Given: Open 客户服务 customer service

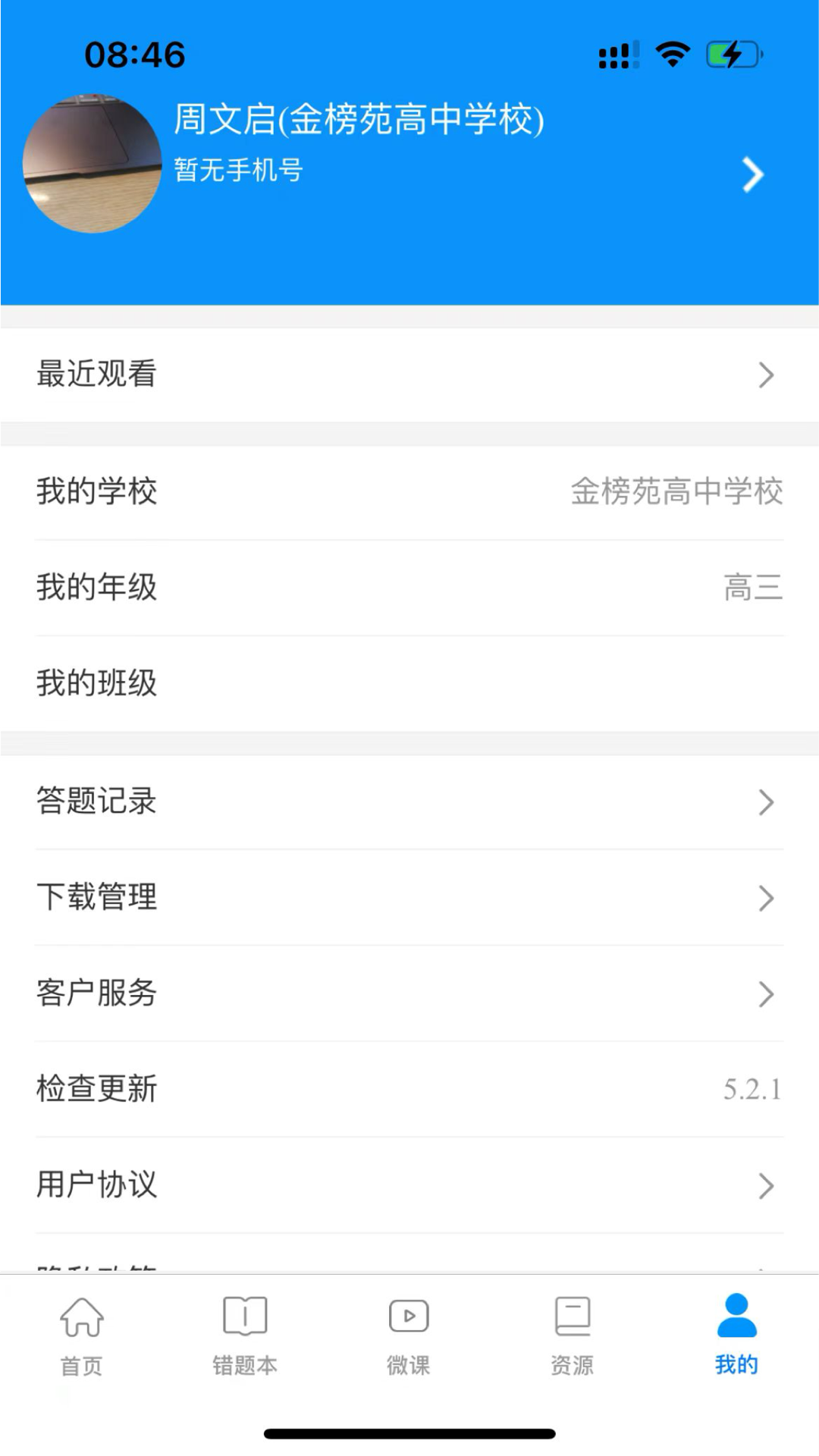Looking at the screenshot, I should click(409, 994).
